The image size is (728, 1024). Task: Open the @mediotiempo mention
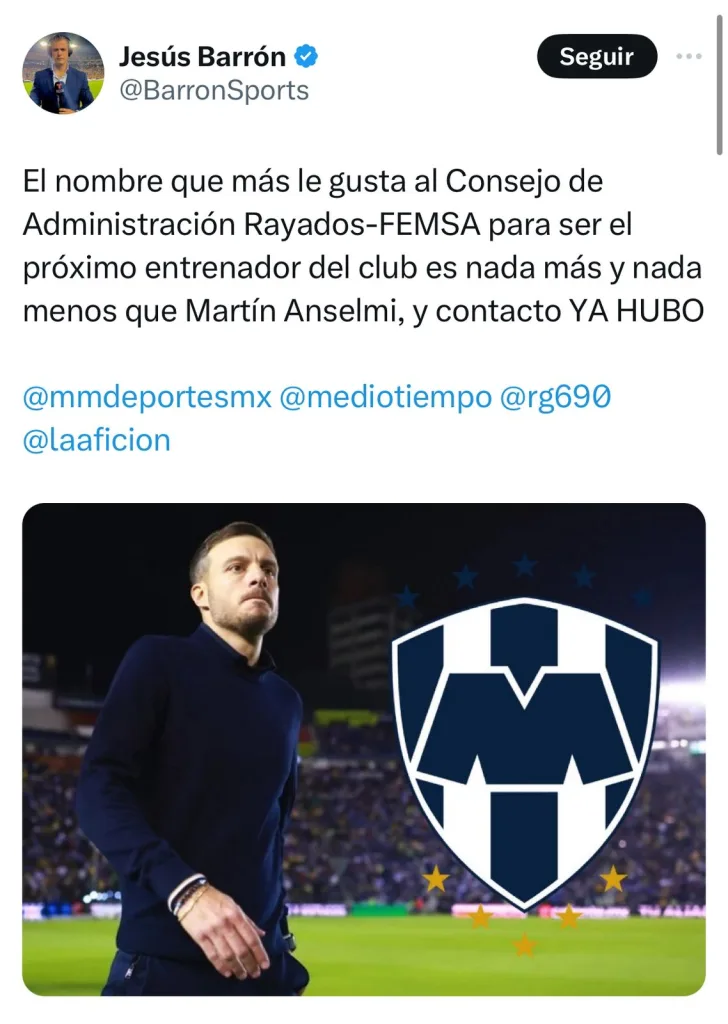click(385, 398)
